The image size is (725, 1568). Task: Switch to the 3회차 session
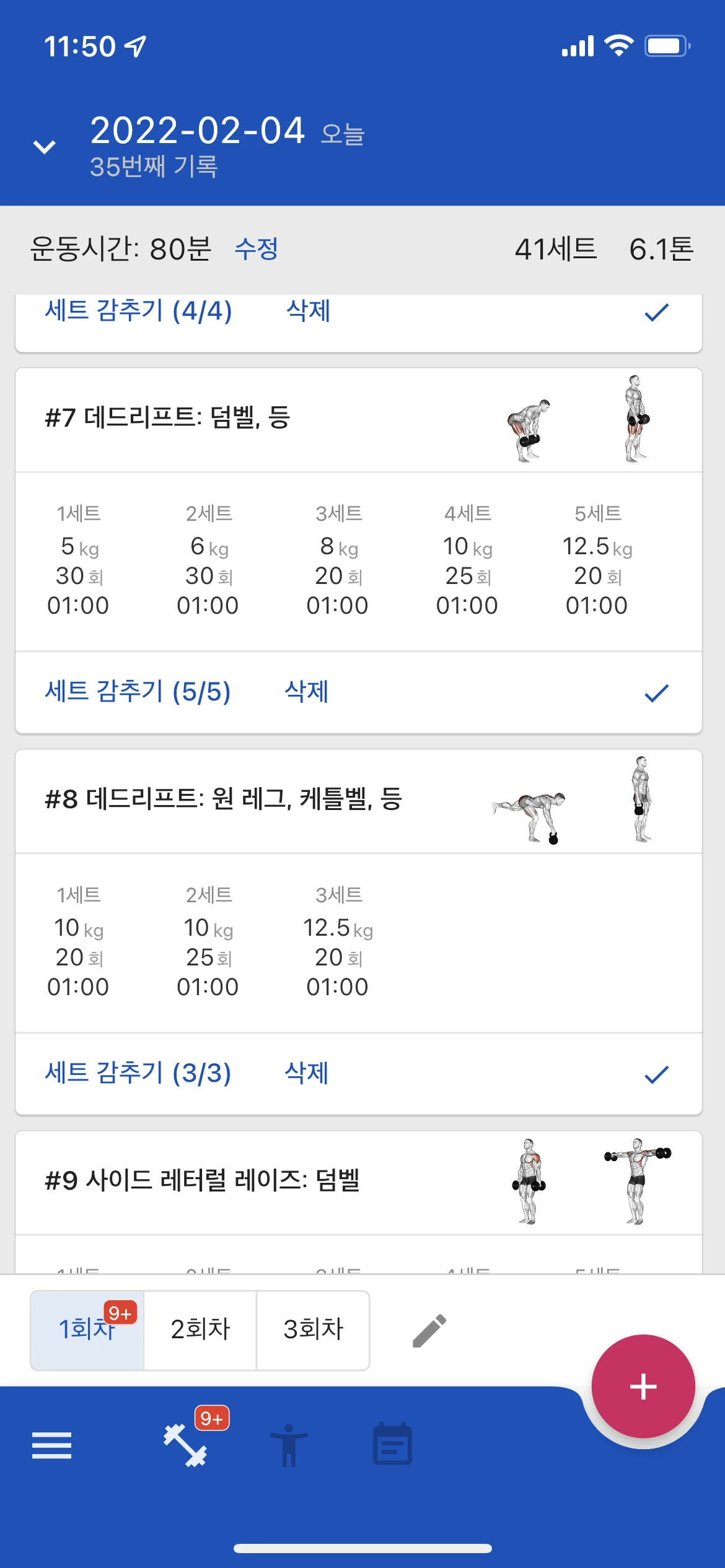[x=313, y=1330]
